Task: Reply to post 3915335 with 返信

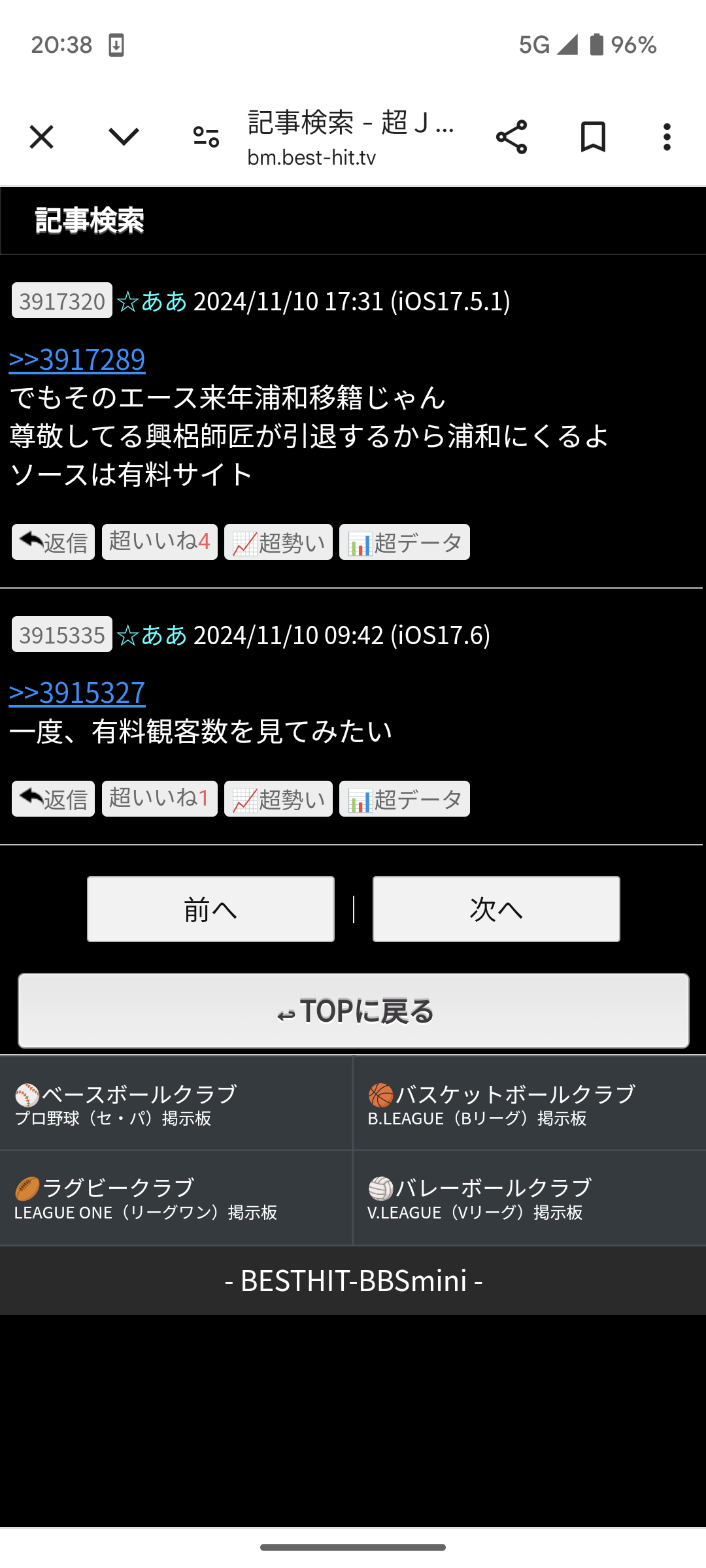Action: tap(53, 799)
